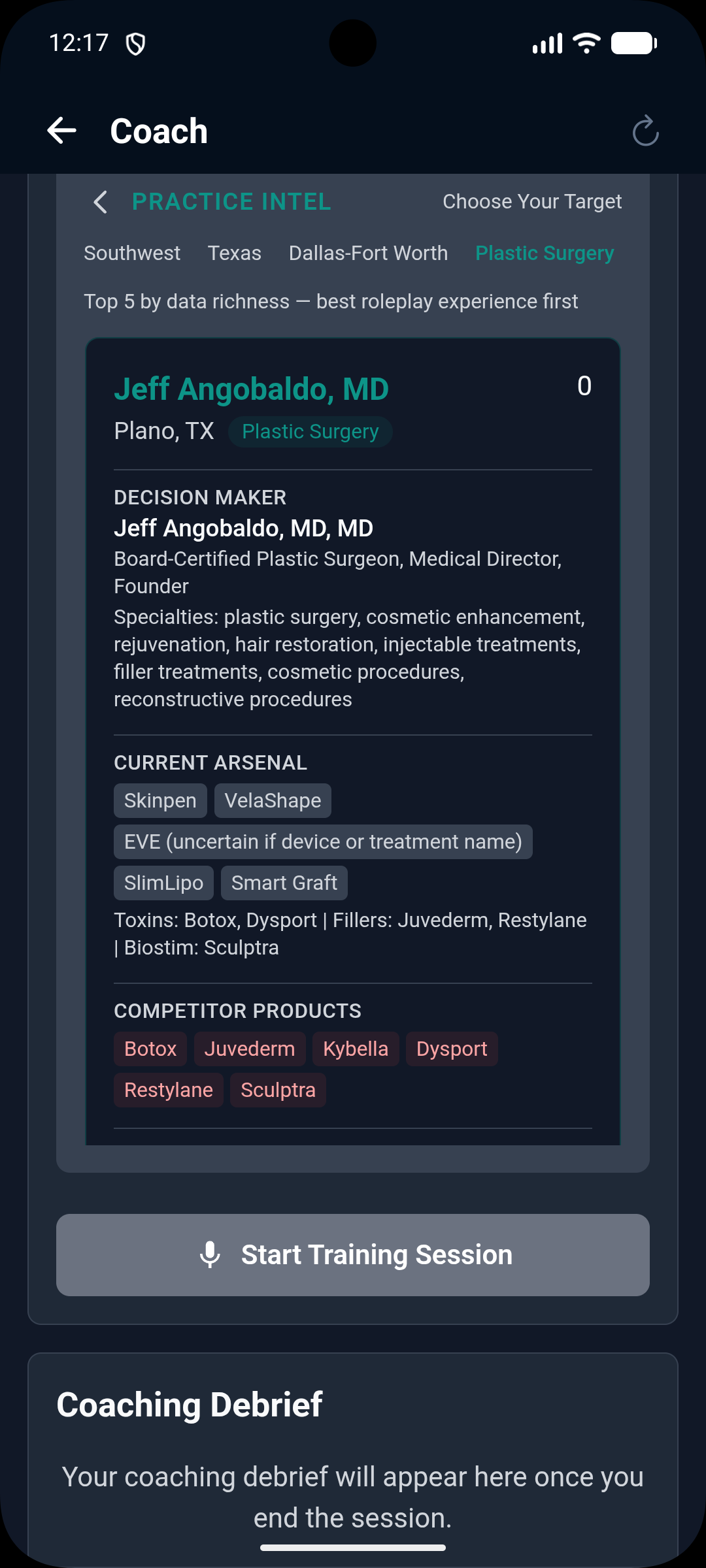The width and height of the screenshot is (706, 1568).
Task: Jump back to the Texas level
Action: [234, 253]
